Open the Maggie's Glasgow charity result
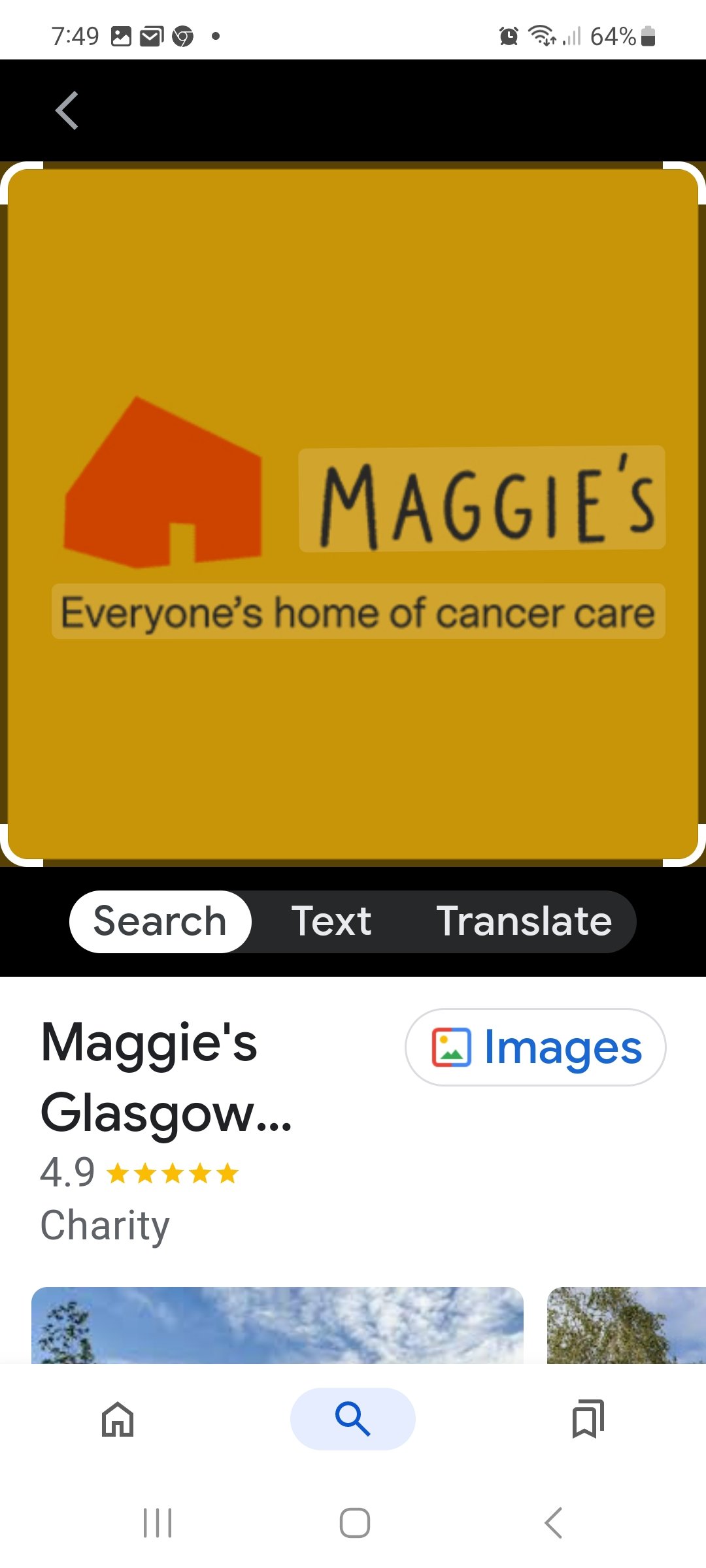The image size is (706, 1568). coord(166,1077)
